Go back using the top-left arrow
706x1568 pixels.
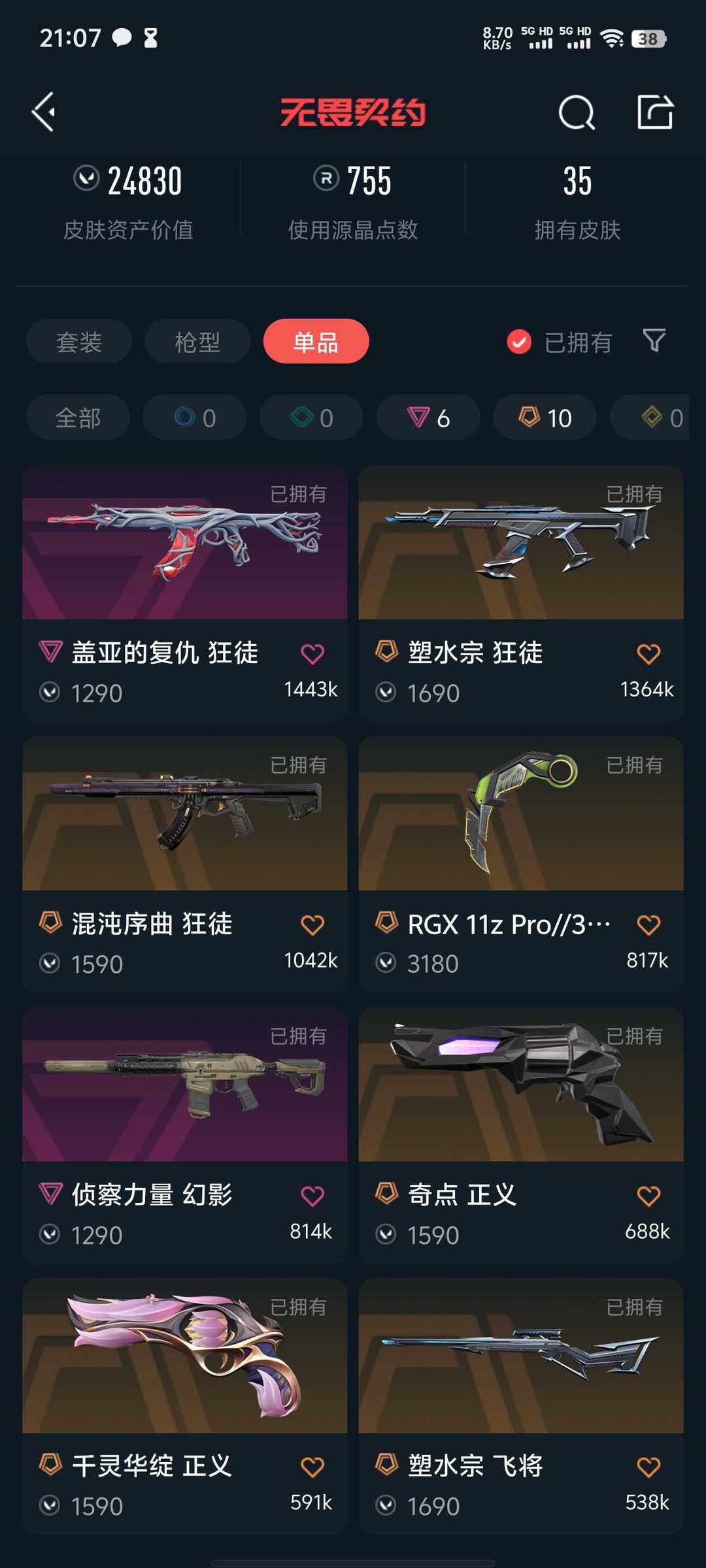(44, 112)
